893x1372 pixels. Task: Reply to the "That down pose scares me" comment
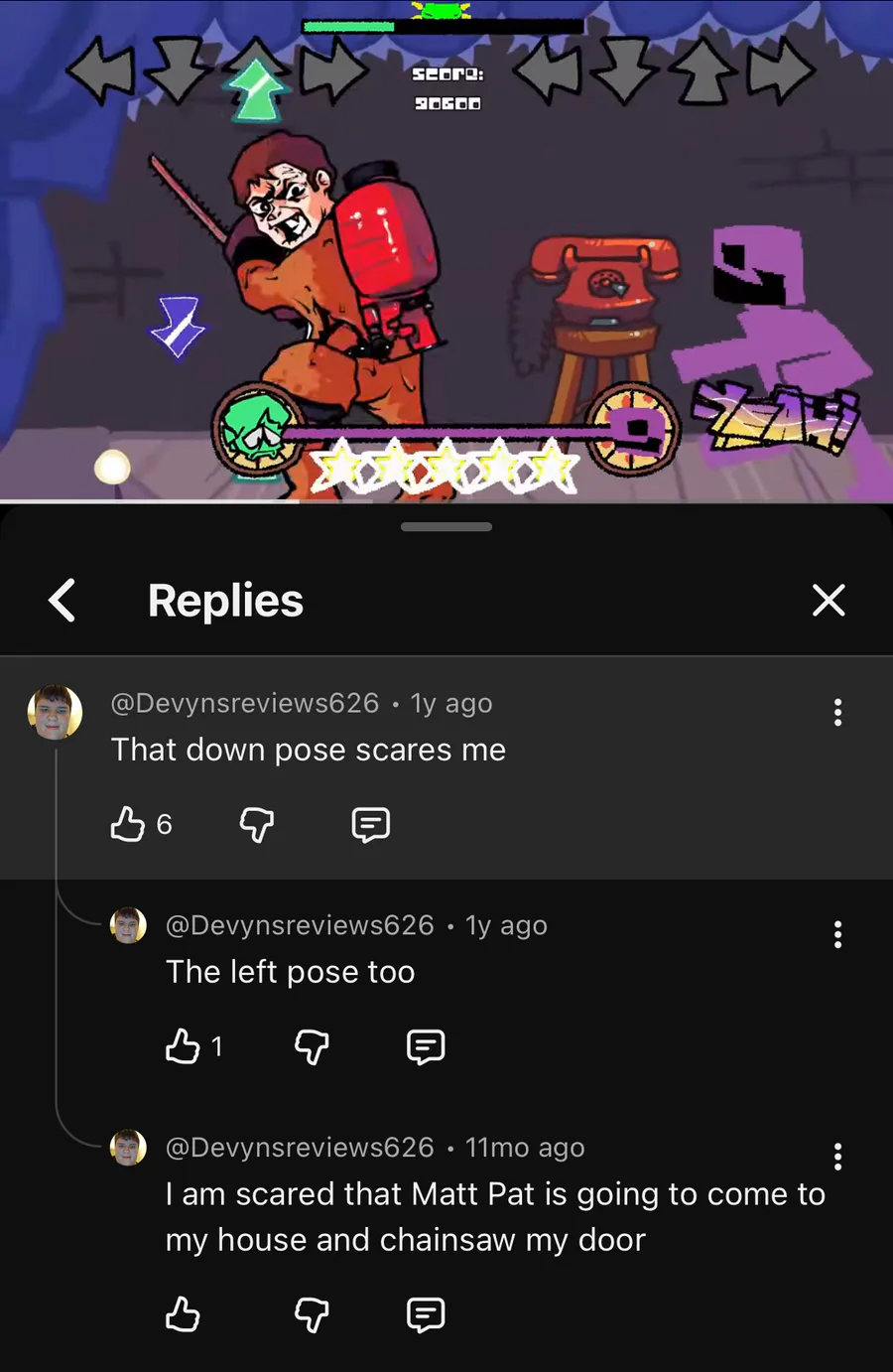coord(371,824)
